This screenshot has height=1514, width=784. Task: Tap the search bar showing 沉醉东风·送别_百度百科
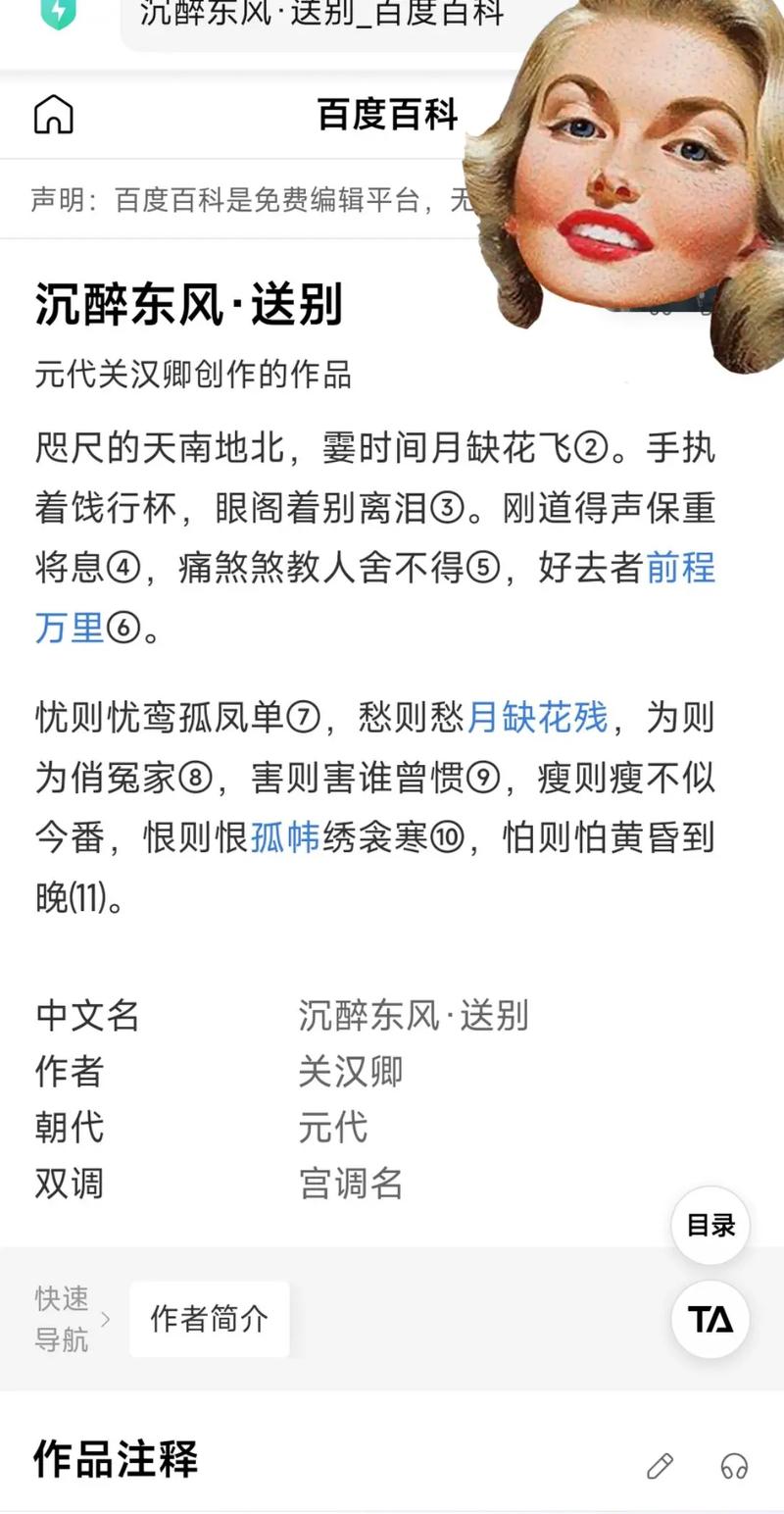click(323, 16)
